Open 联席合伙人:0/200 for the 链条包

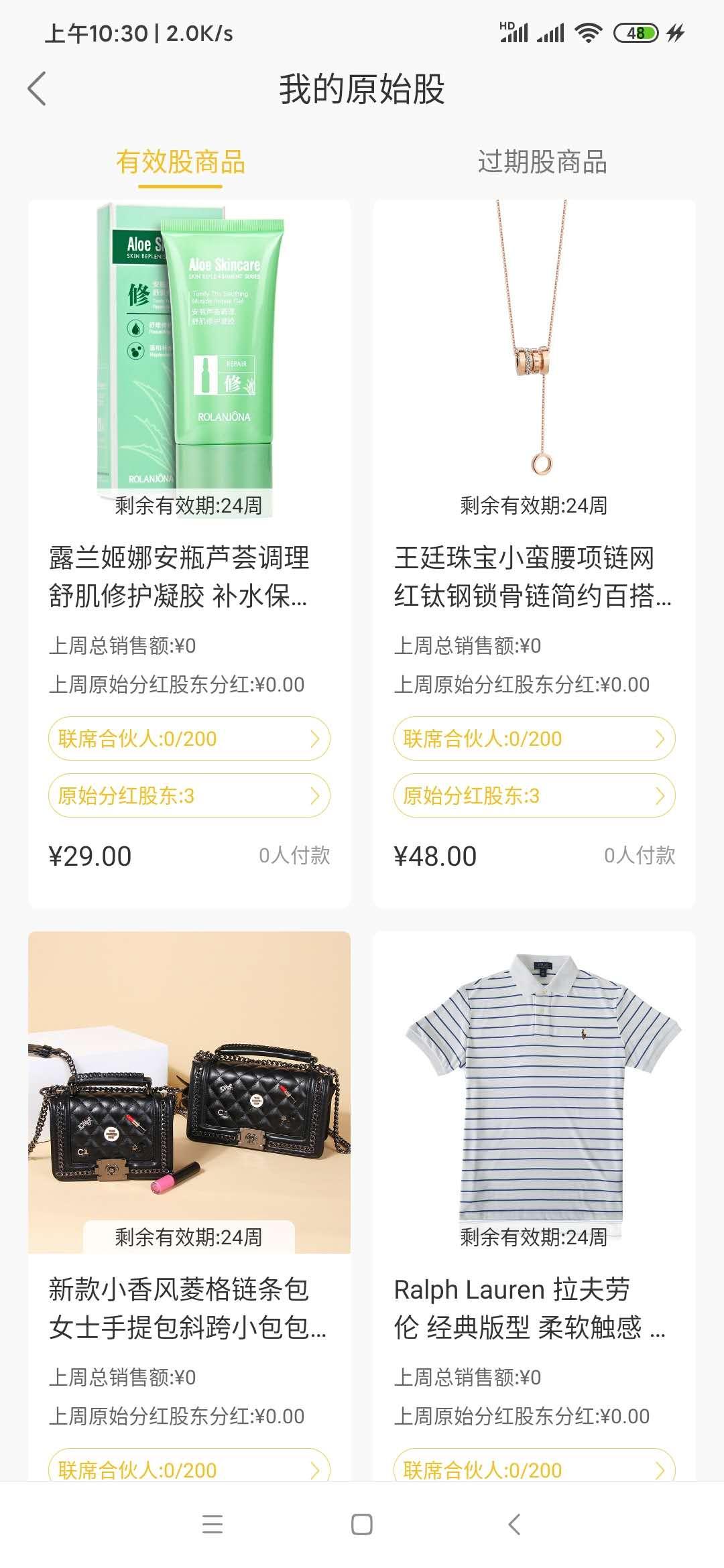(189, 1465)
